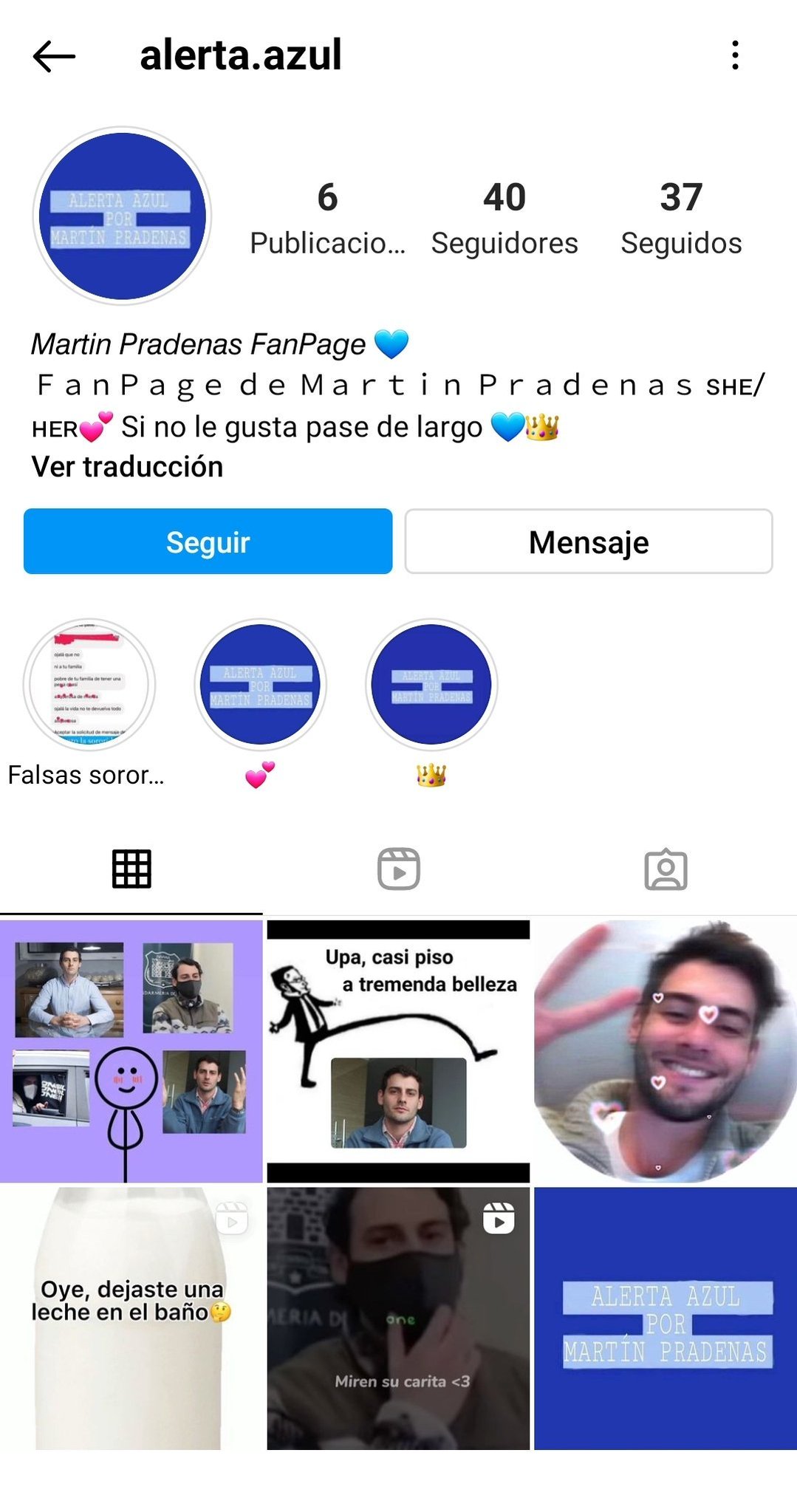797x1512 pixels.
Task: Tap the Seguir button
Action: tap(208, 541)
